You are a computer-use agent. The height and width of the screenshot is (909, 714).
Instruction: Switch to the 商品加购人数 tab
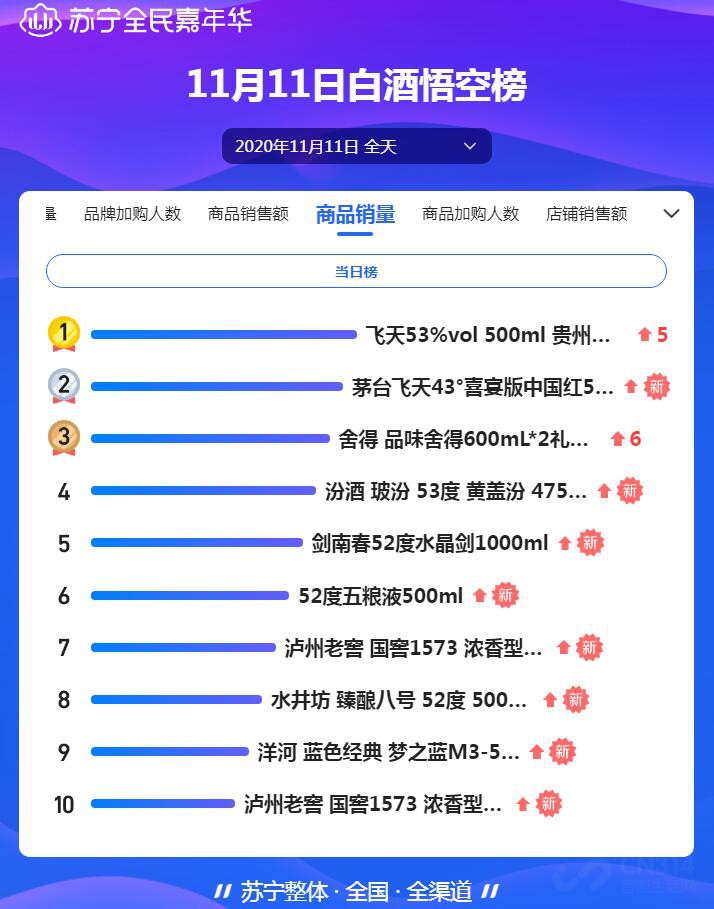pos(471,213)
